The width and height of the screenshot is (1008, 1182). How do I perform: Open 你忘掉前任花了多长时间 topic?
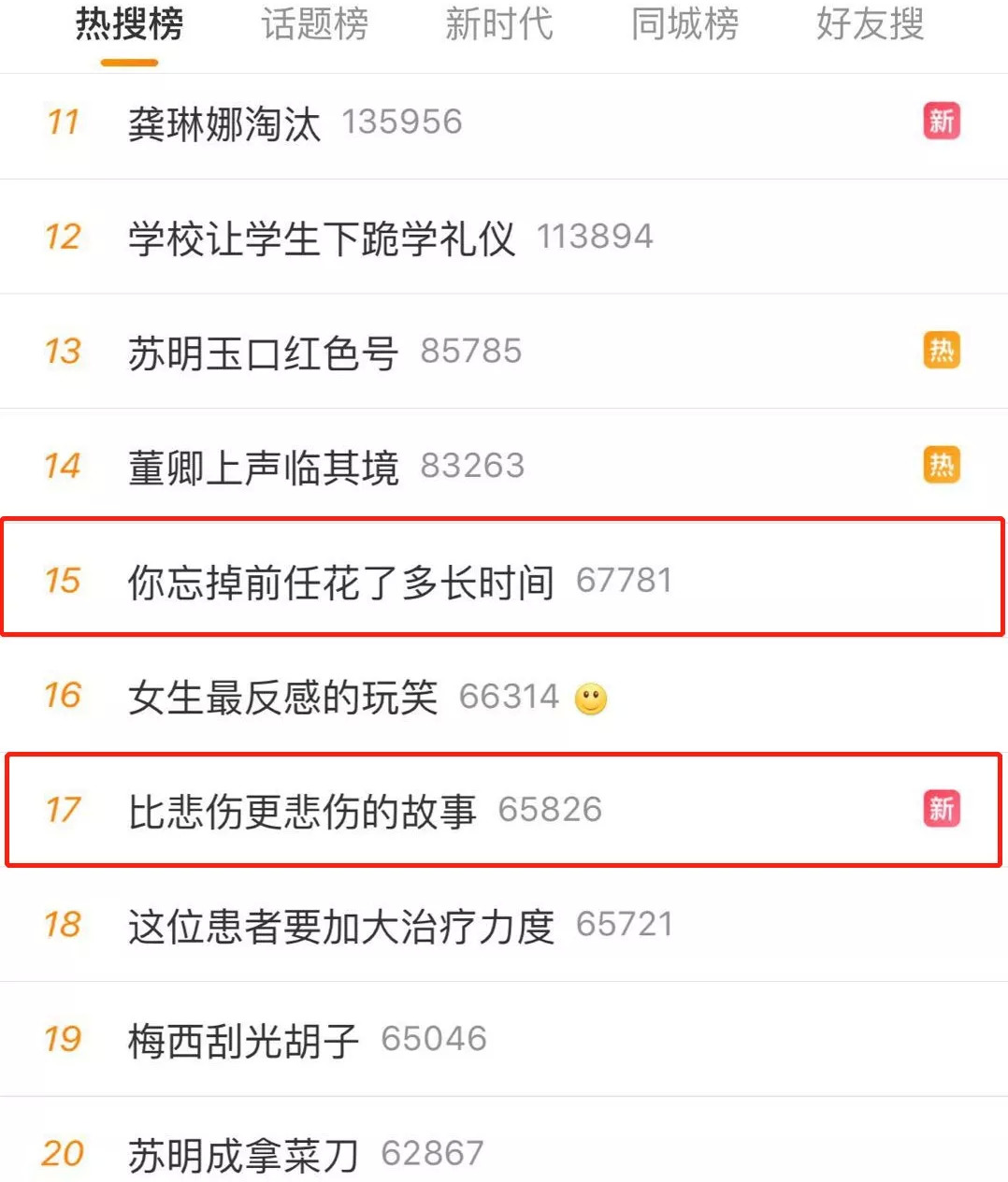pyautogui.click(x=340, y=582)
